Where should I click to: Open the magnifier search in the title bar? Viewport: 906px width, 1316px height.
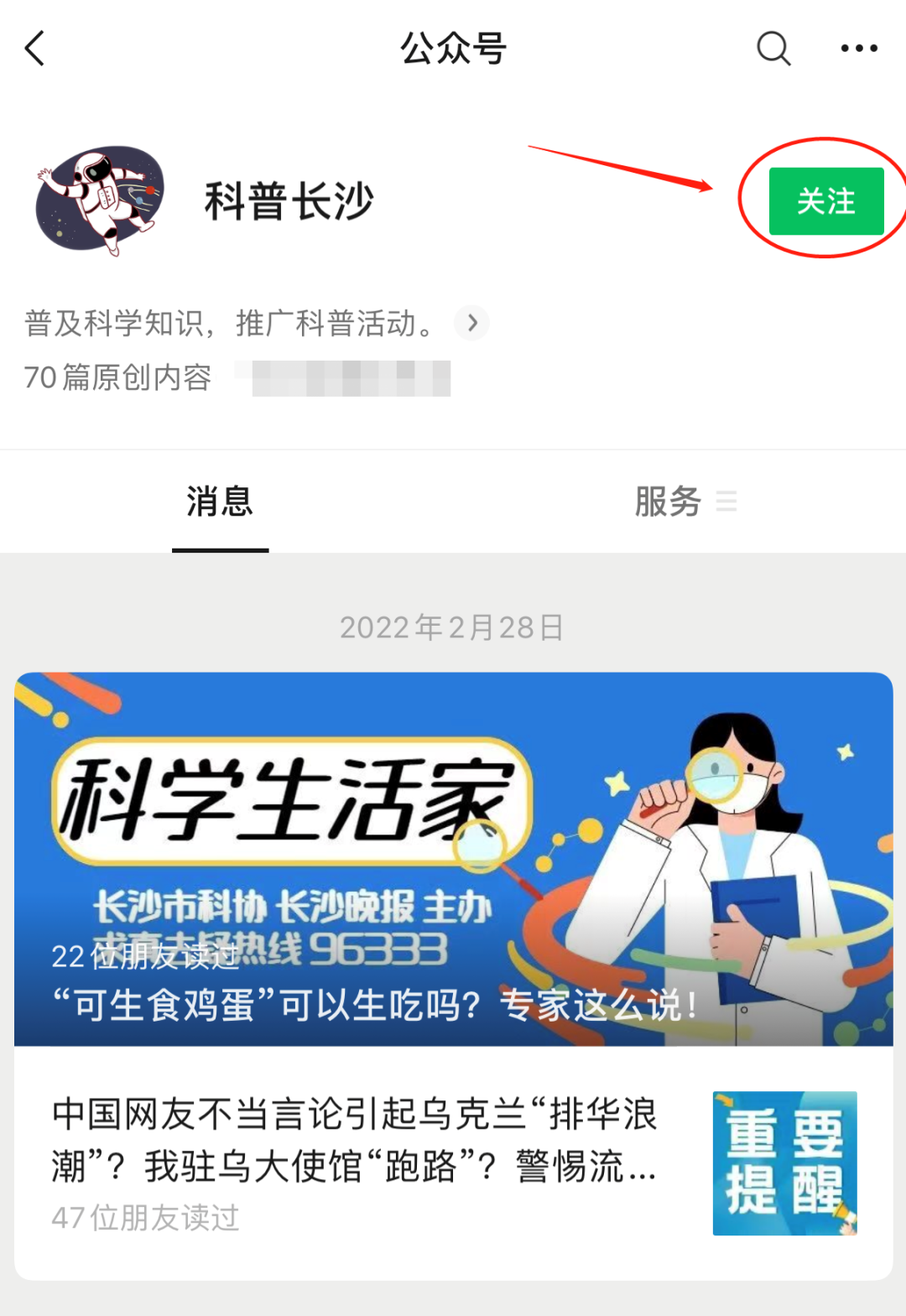(772, 48)
